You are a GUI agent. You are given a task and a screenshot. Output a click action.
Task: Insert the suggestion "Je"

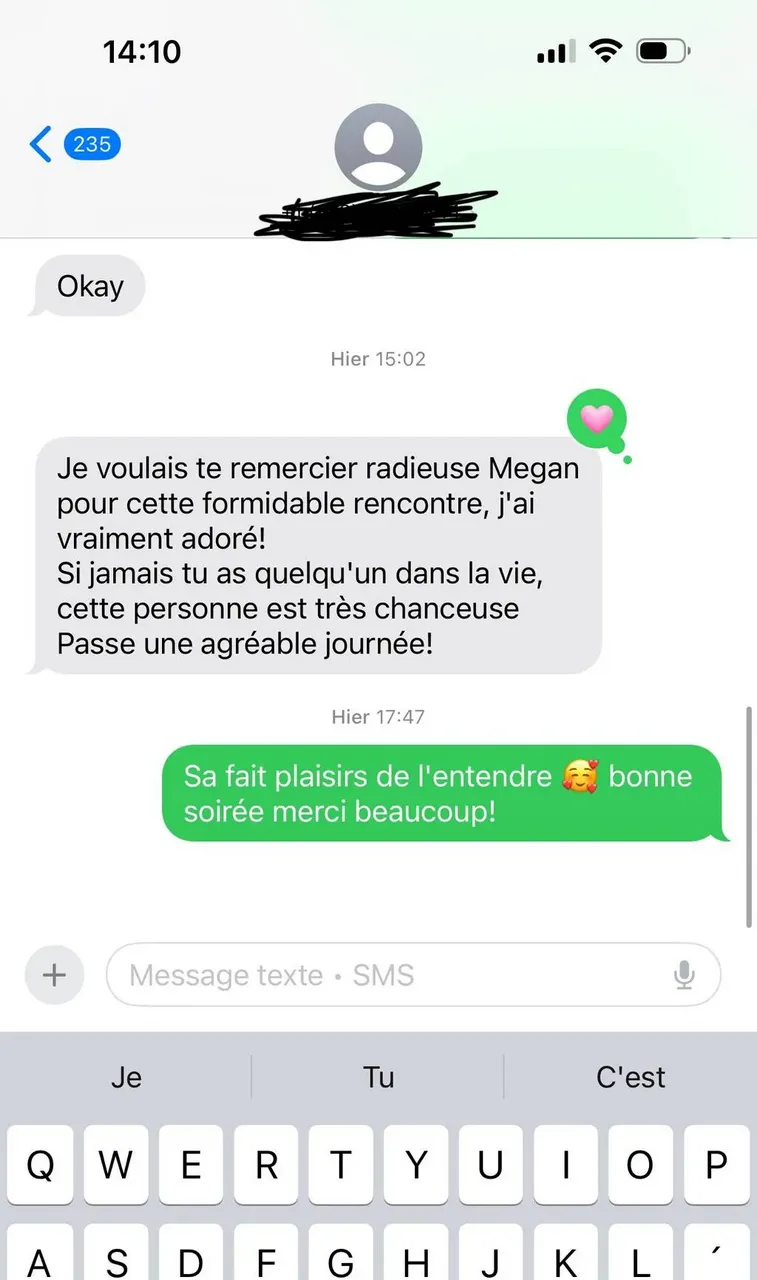(x=126, y=1077)
